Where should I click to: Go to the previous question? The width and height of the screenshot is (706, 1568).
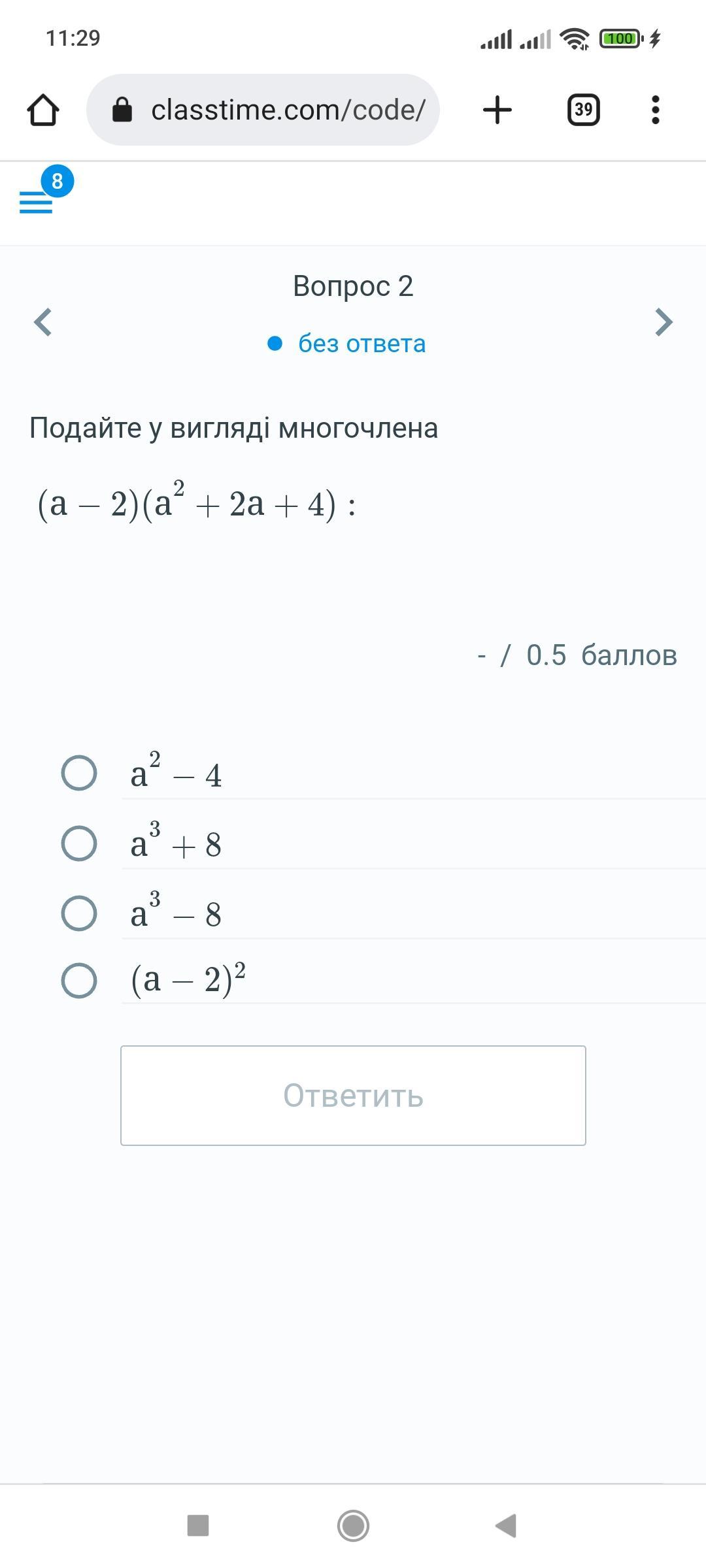pyautogui.click(x=43, y=322)
